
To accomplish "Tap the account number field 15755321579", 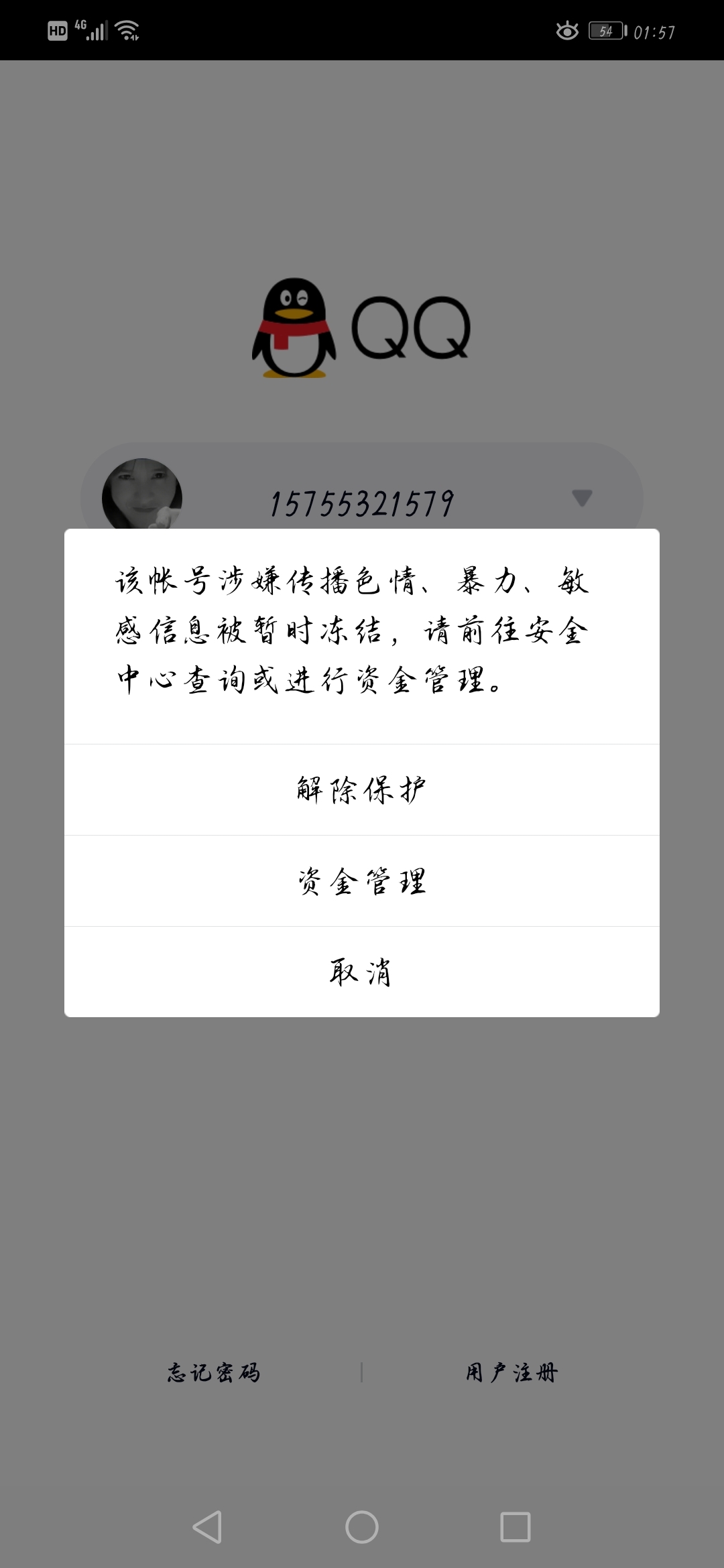I will (x=362, y=504).
